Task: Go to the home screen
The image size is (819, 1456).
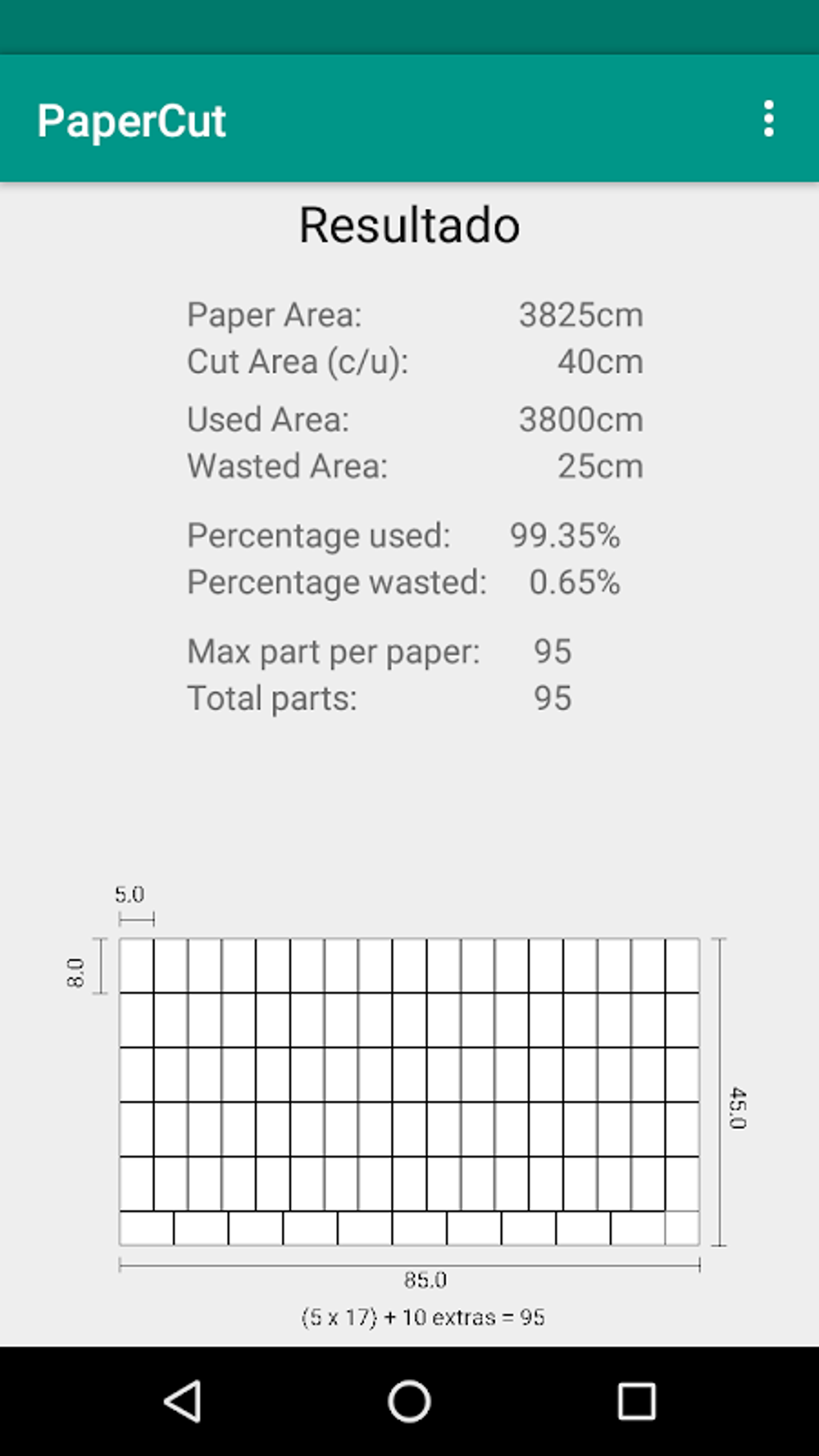Action: click(x=409, y=1401)
